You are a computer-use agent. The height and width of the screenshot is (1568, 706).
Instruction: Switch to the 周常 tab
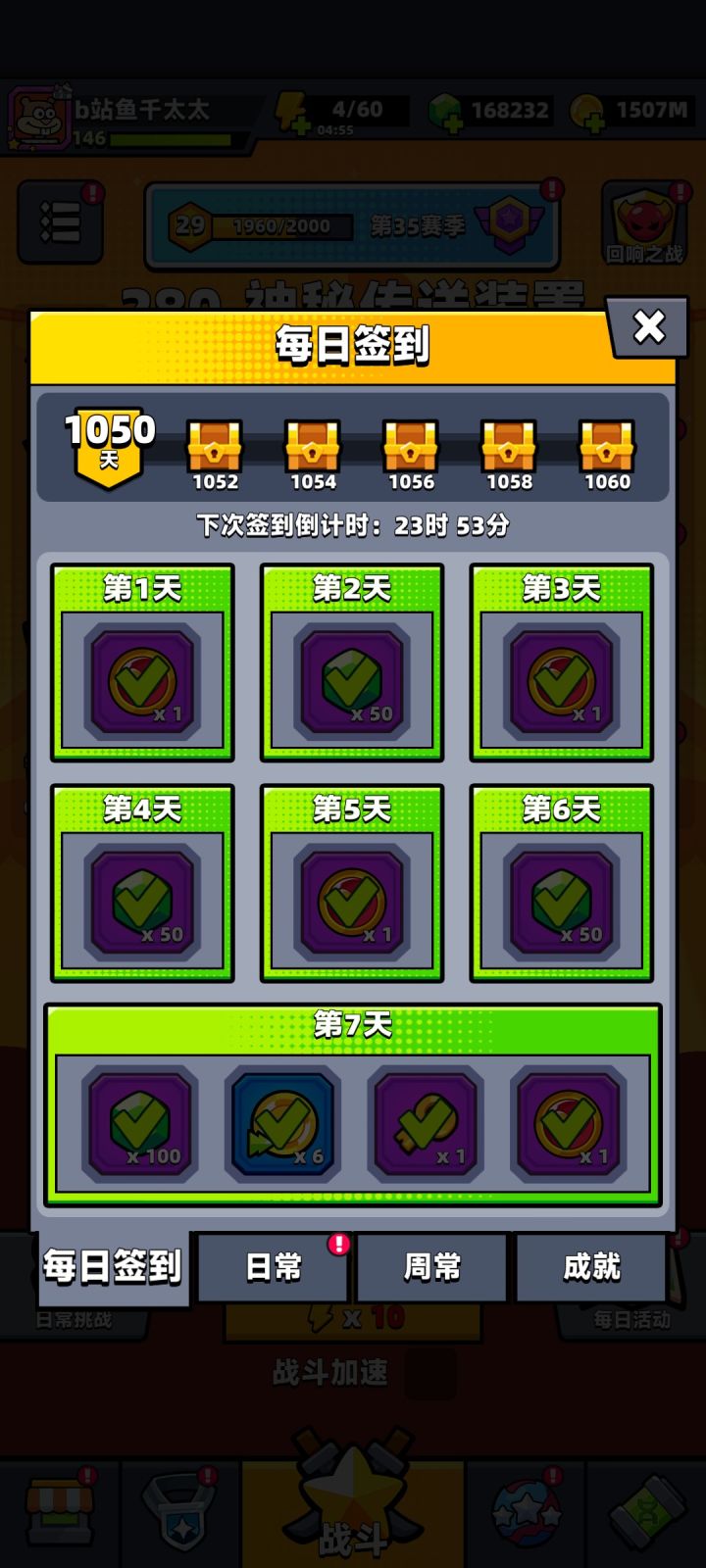coord(432,1267)
